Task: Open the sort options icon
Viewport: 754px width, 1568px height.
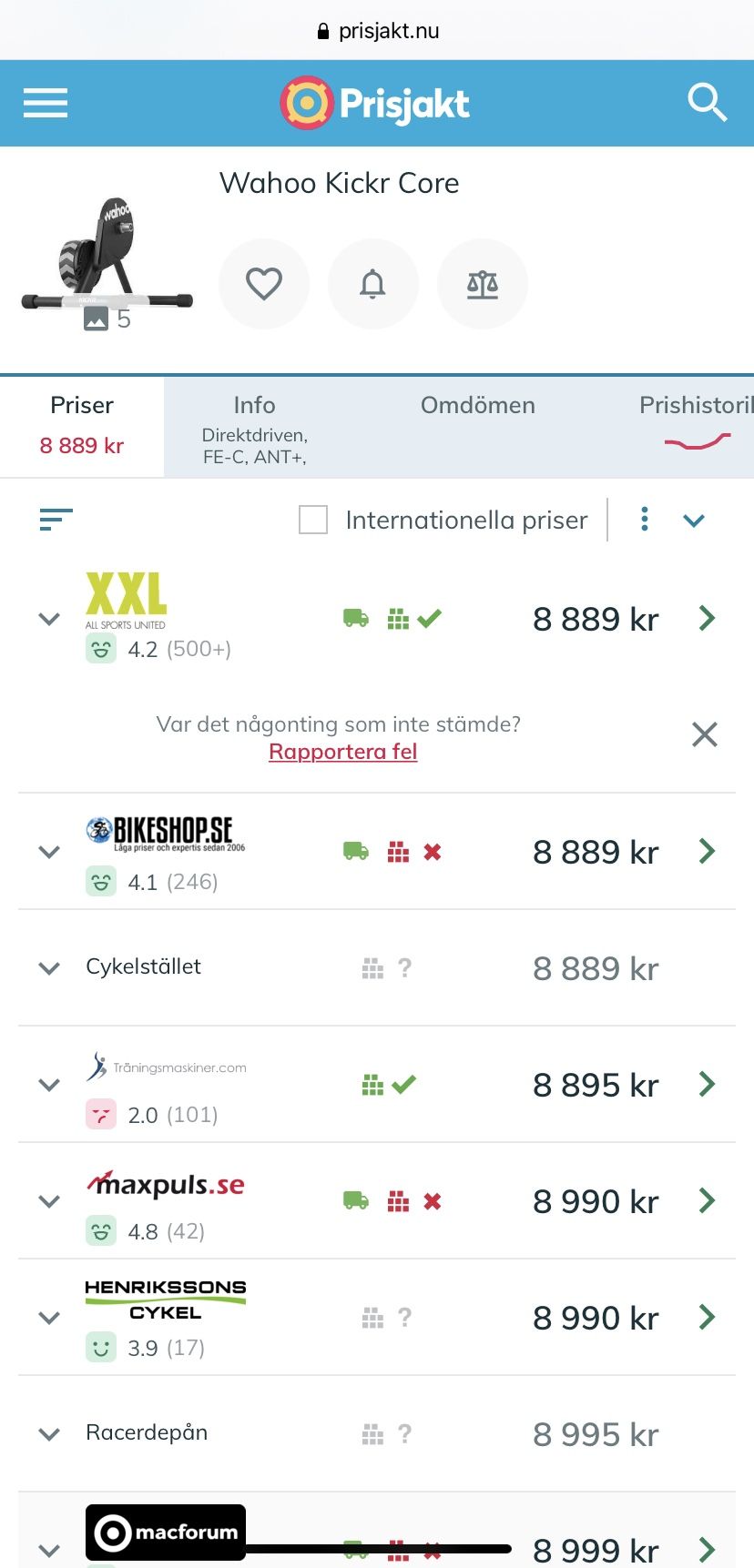Action: tap(56, 520)
